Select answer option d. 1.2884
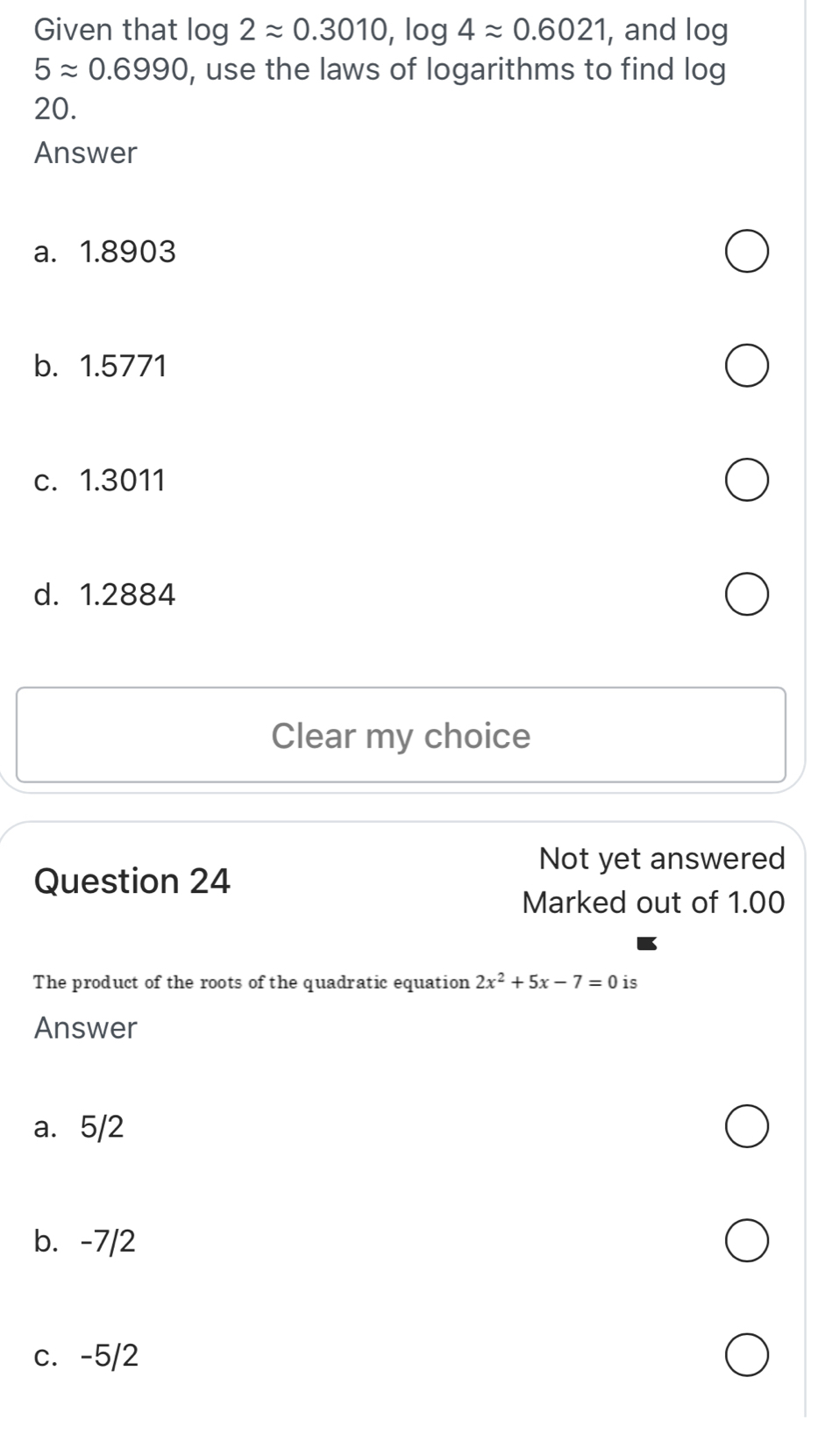This screenshot has height=1456, width=832. tap(748, 593)
